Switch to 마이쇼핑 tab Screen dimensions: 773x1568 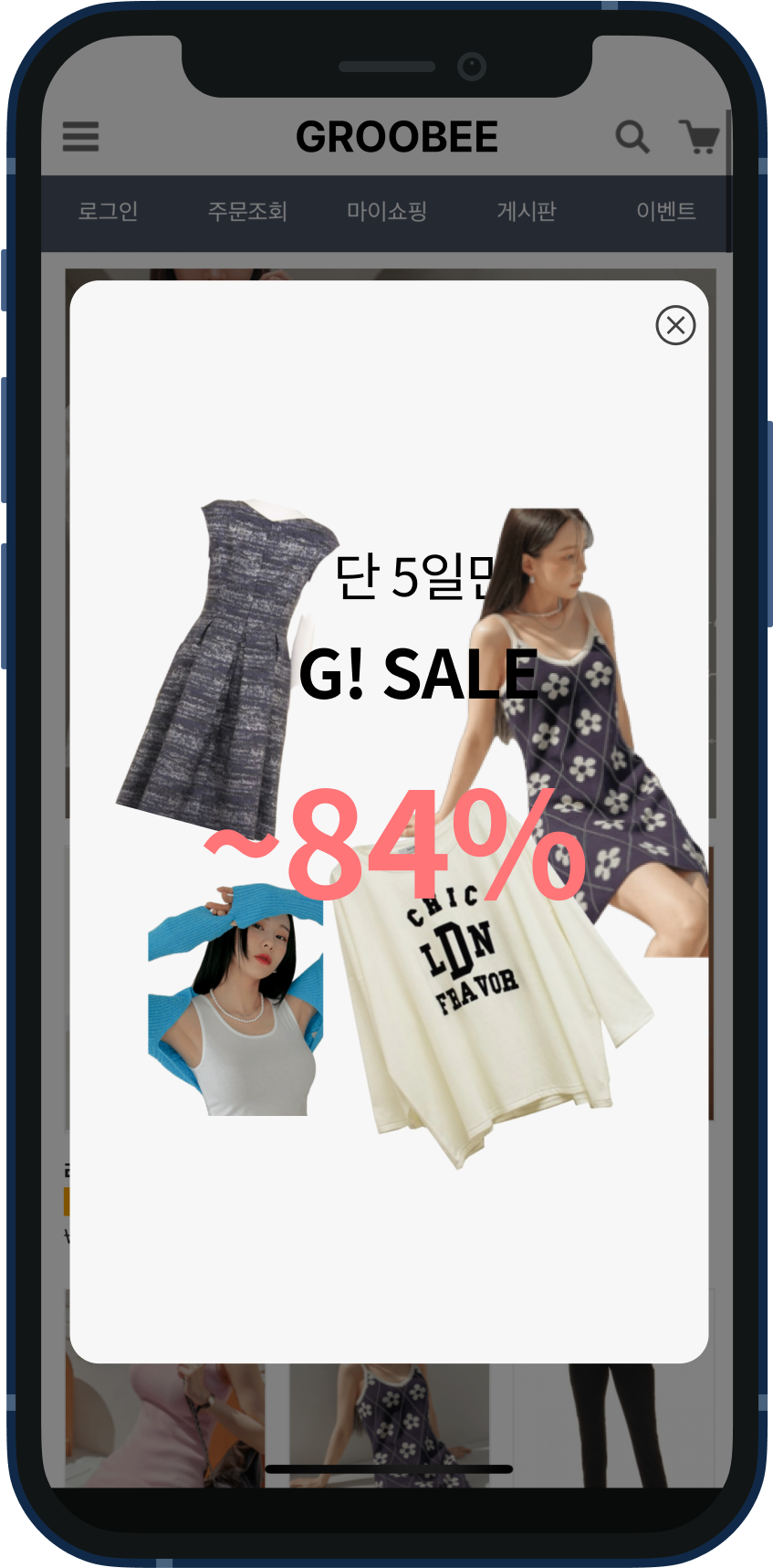(387, 211)
